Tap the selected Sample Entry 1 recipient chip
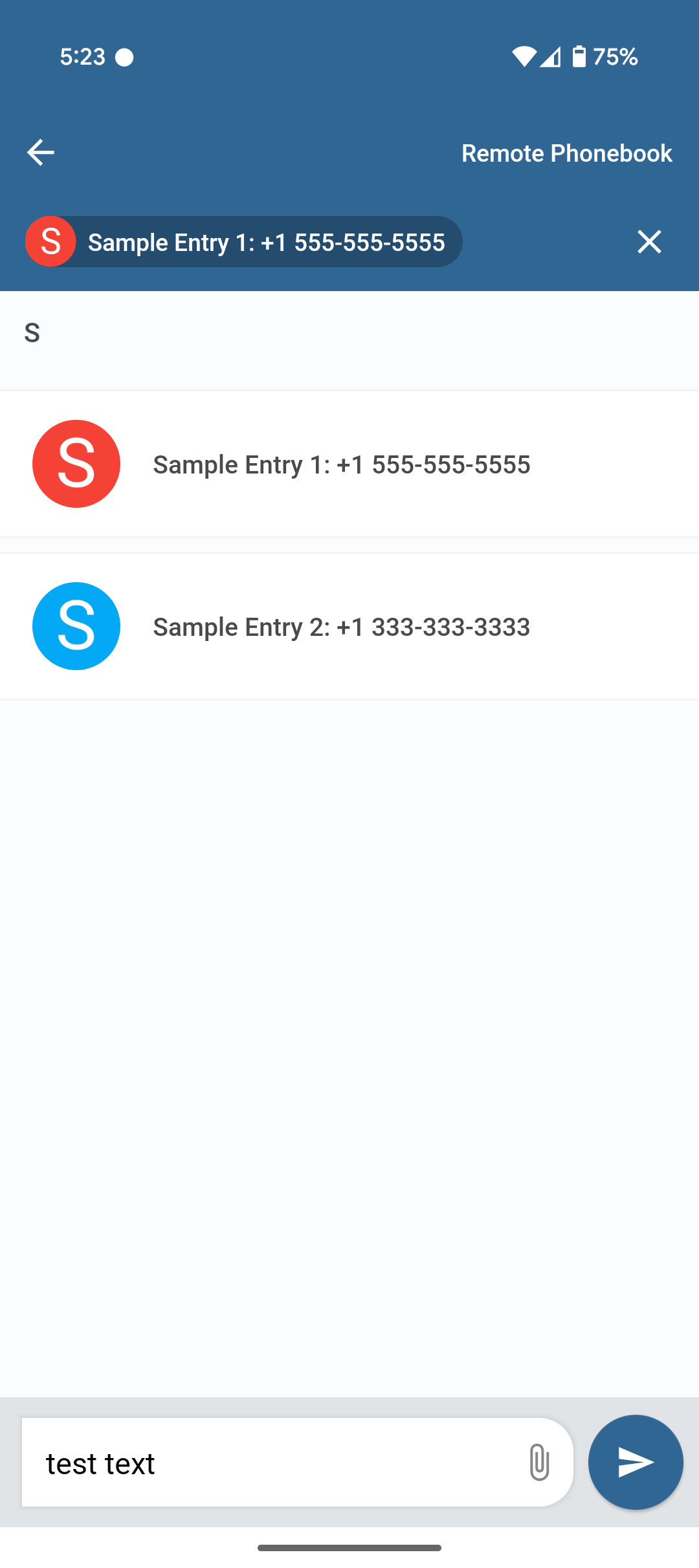Viewport: 699px width, 1568px height. point(244,242)
